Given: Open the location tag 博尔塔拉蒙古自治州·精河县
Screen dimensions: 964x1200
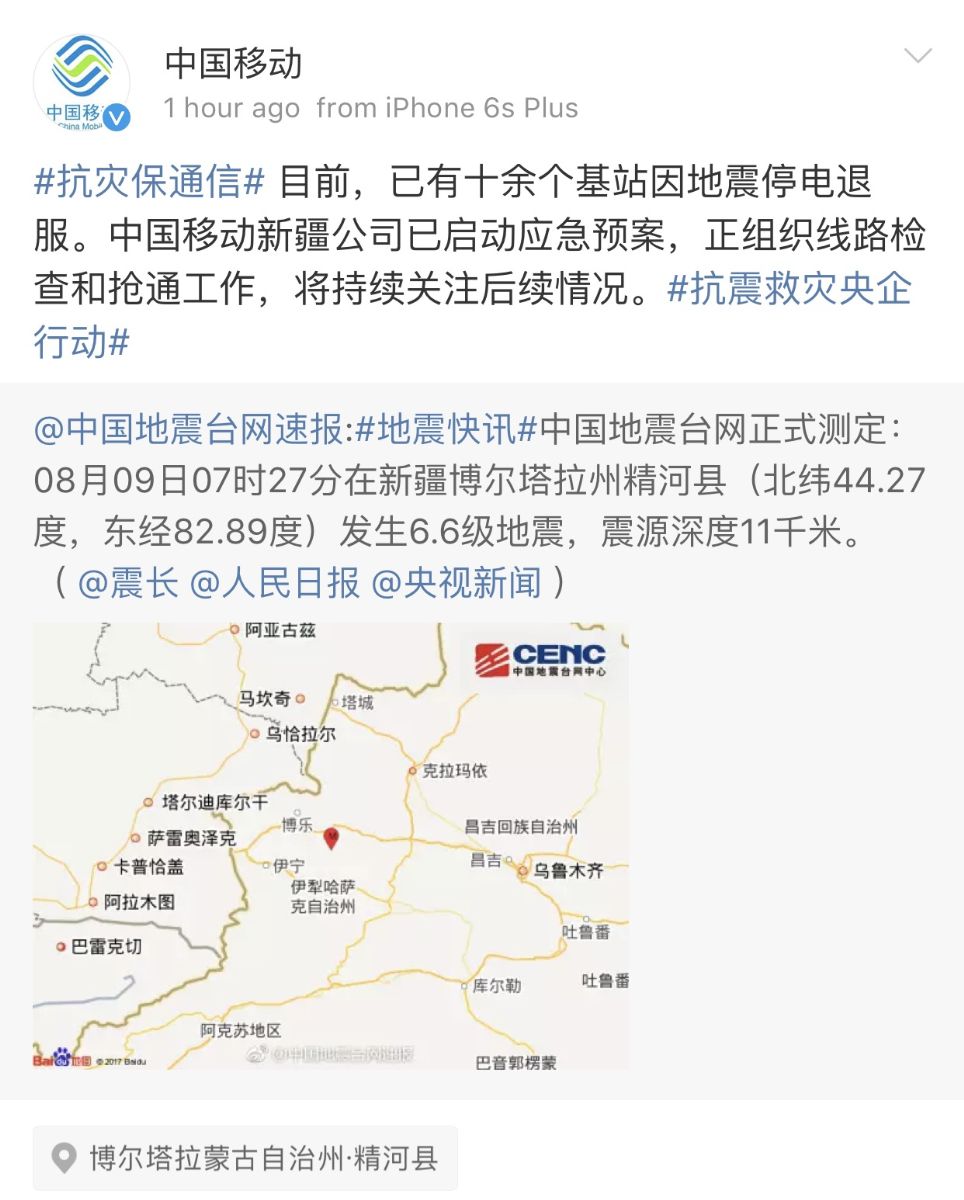Looking at the screenshot, I should click(246, 1158).
